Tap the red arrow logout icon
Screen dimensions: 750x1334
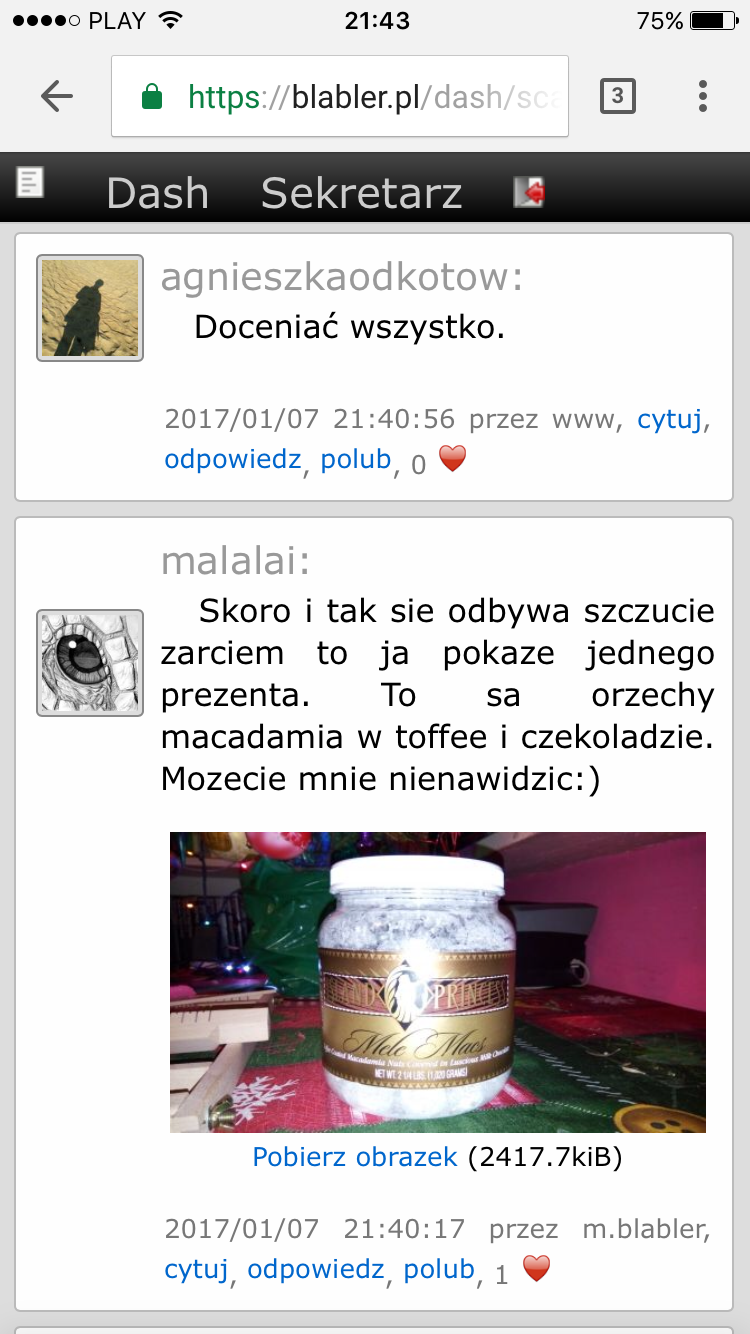click(528, 191)
